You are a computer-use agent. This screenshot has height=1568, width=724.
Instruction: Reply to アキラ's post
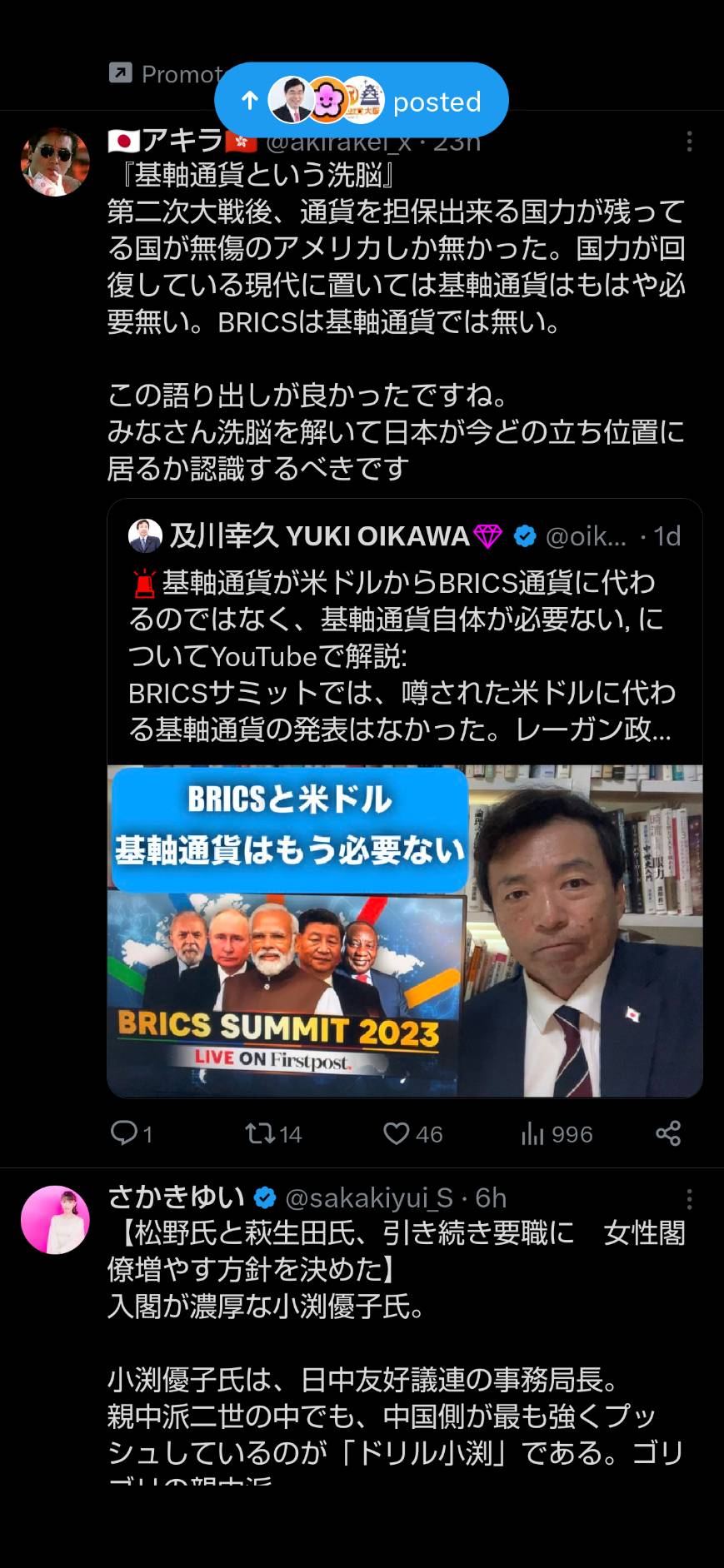[x=132, y=1133]
